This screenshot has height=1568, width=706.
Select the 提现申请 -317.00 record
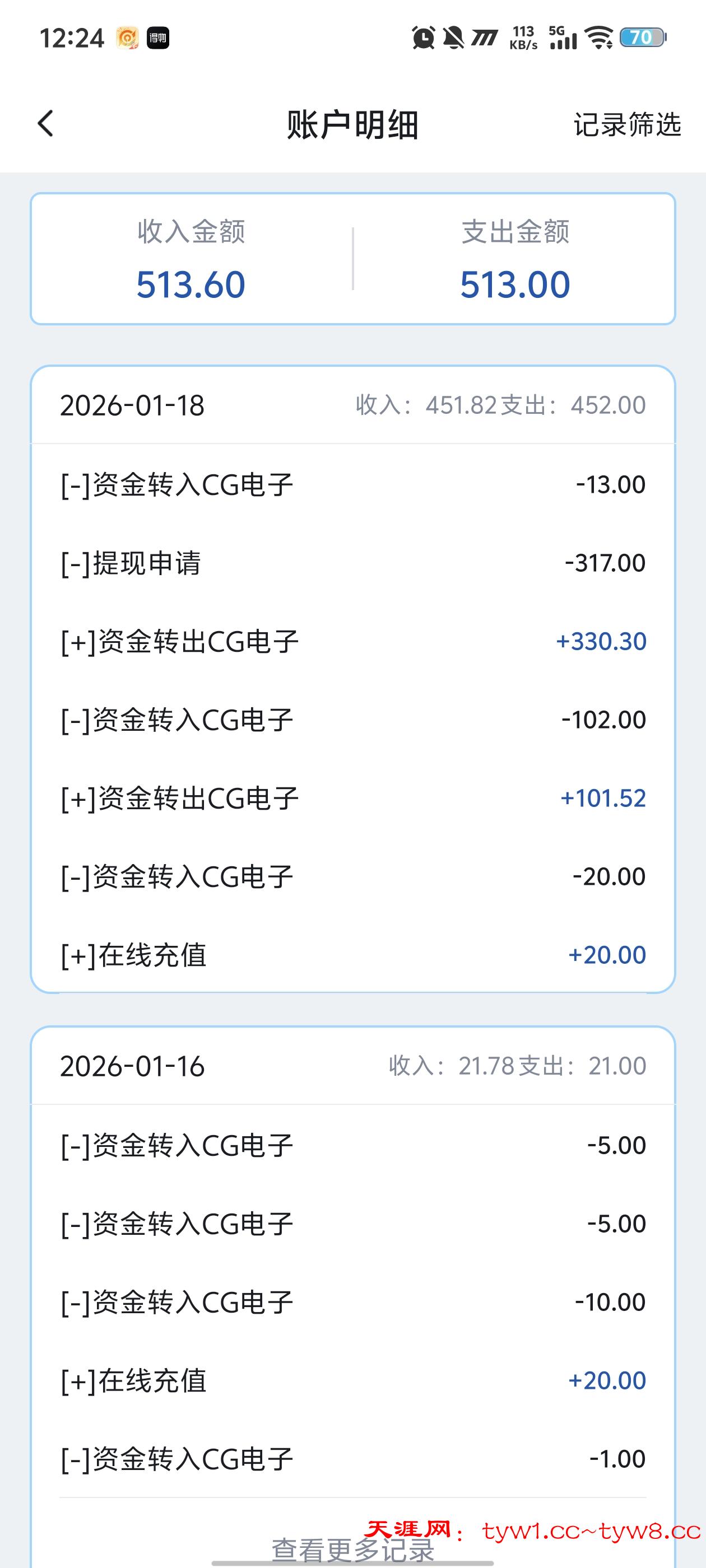click(x=354, y=562)
